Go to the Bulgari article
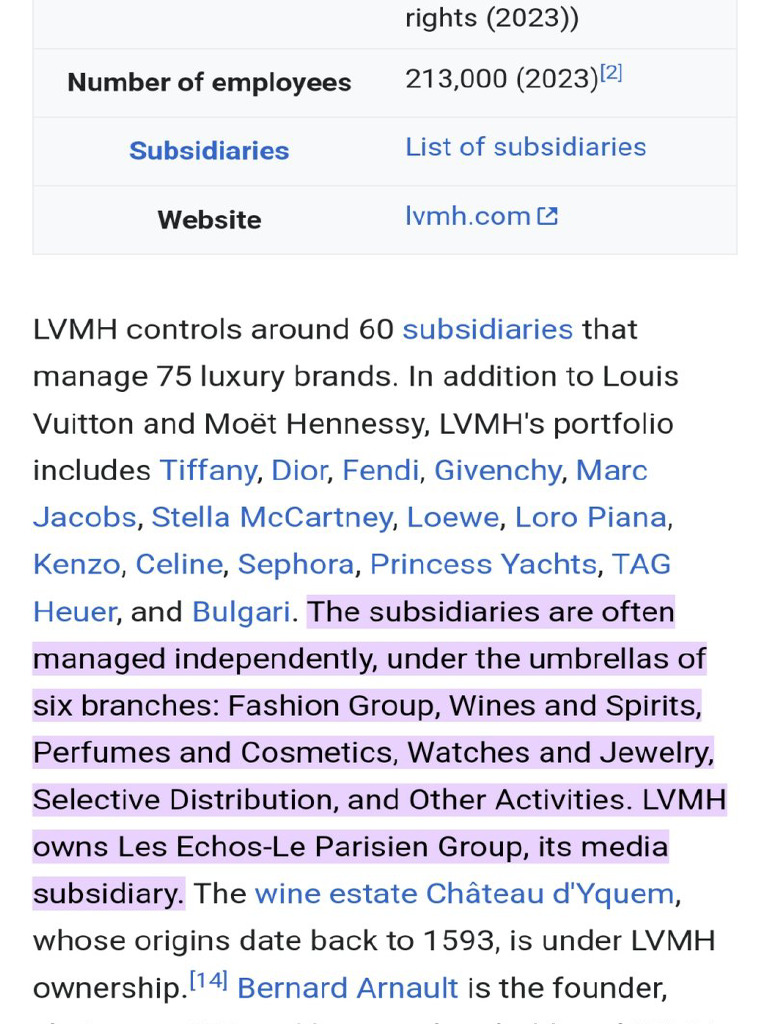The height and width of the screenshot is (1024, 768). [x=241, y=611]
